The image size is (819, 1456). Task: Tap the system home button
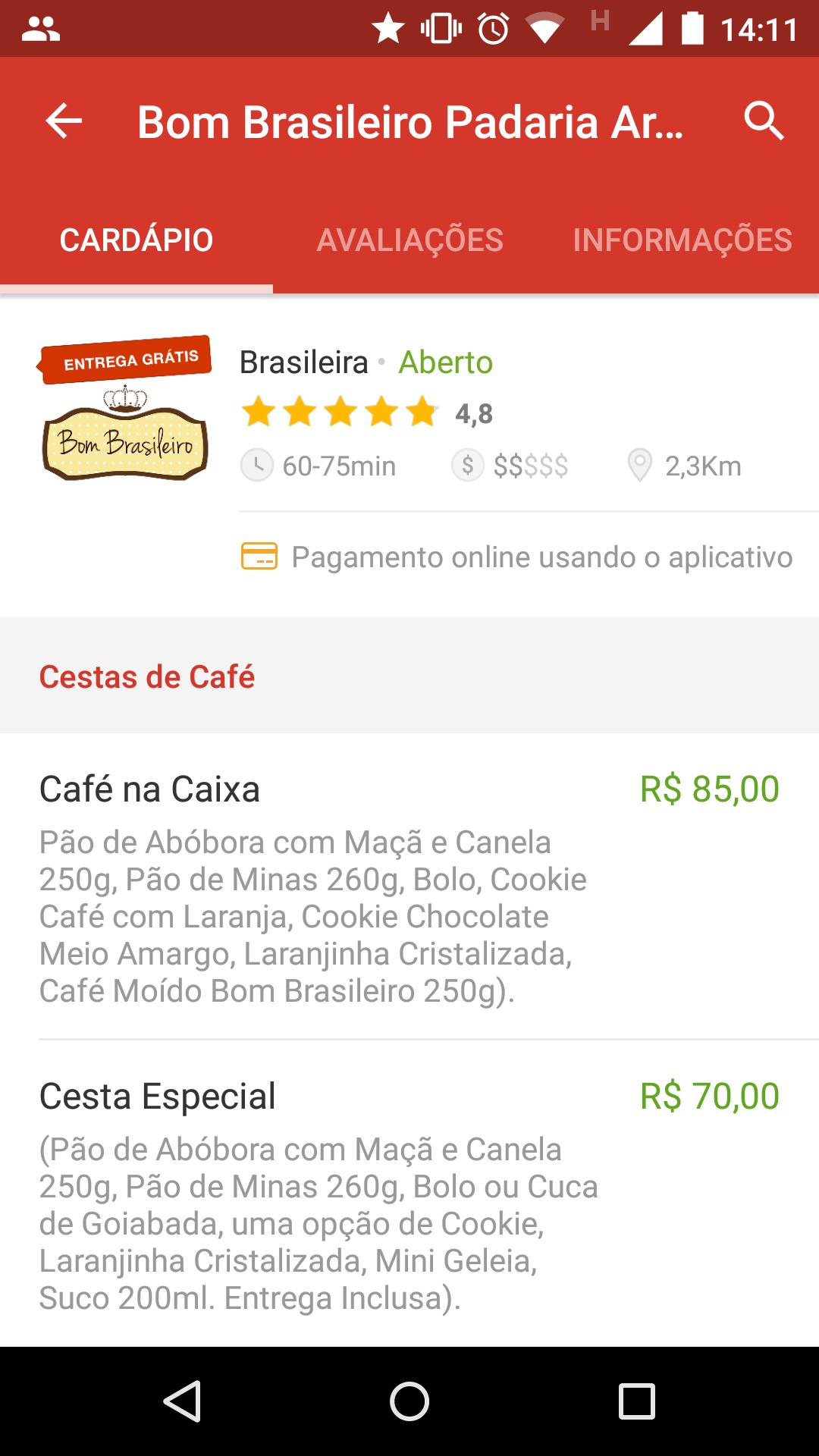click(x=409, y=1401)
